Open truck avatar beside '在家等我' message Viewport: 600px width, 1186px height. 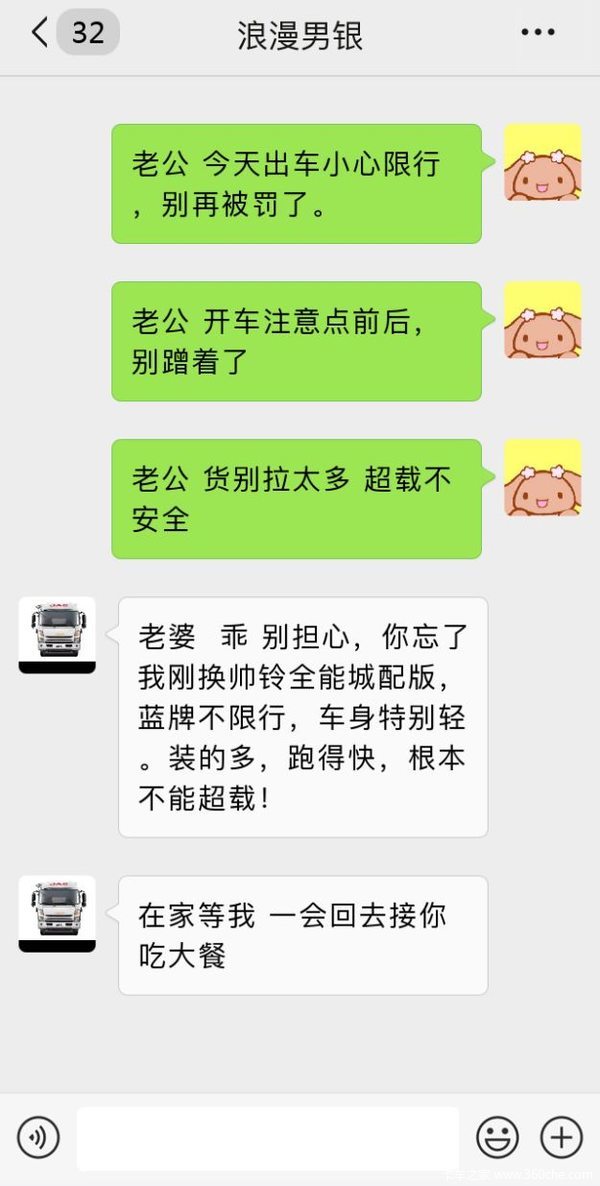(57, 913)
